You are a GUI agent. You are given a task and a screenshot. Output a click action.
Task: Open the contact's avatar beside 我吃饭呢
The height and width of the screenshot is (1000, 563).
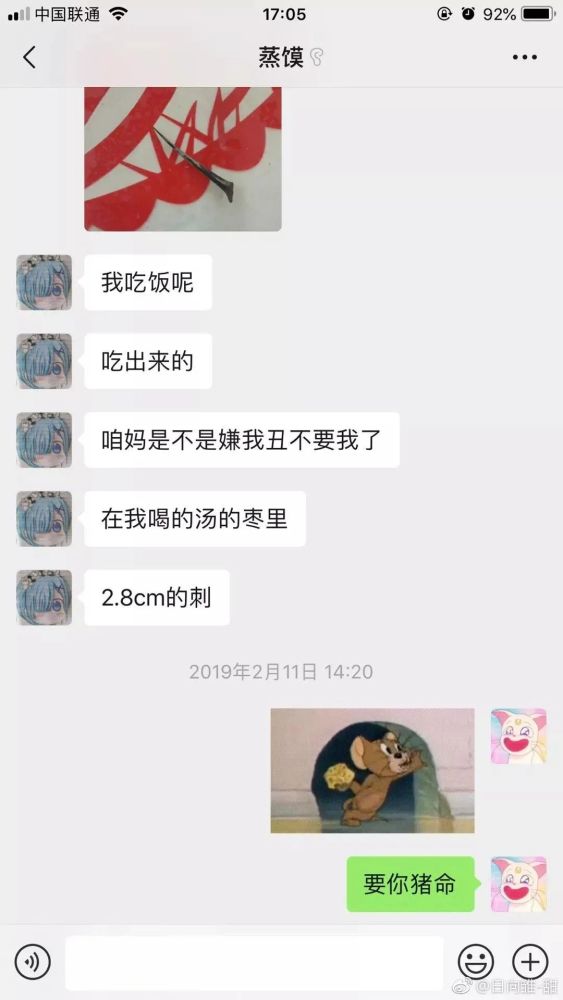(44, 283)
